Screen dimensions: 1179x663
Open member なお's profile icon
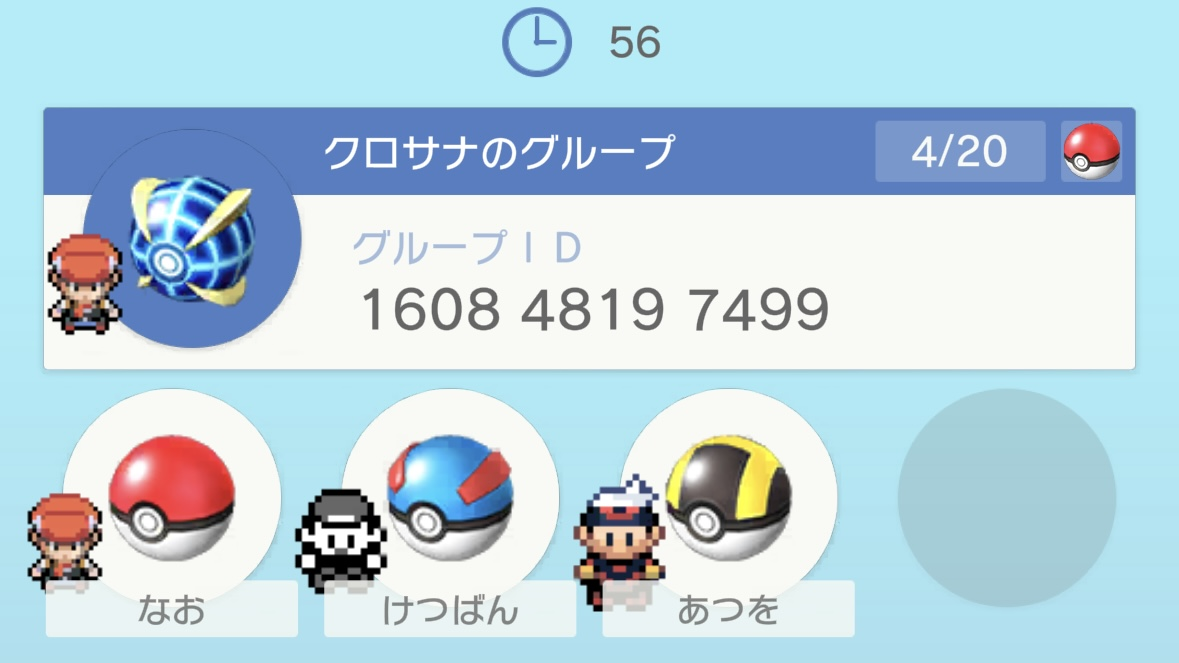[x=172, y=498]
